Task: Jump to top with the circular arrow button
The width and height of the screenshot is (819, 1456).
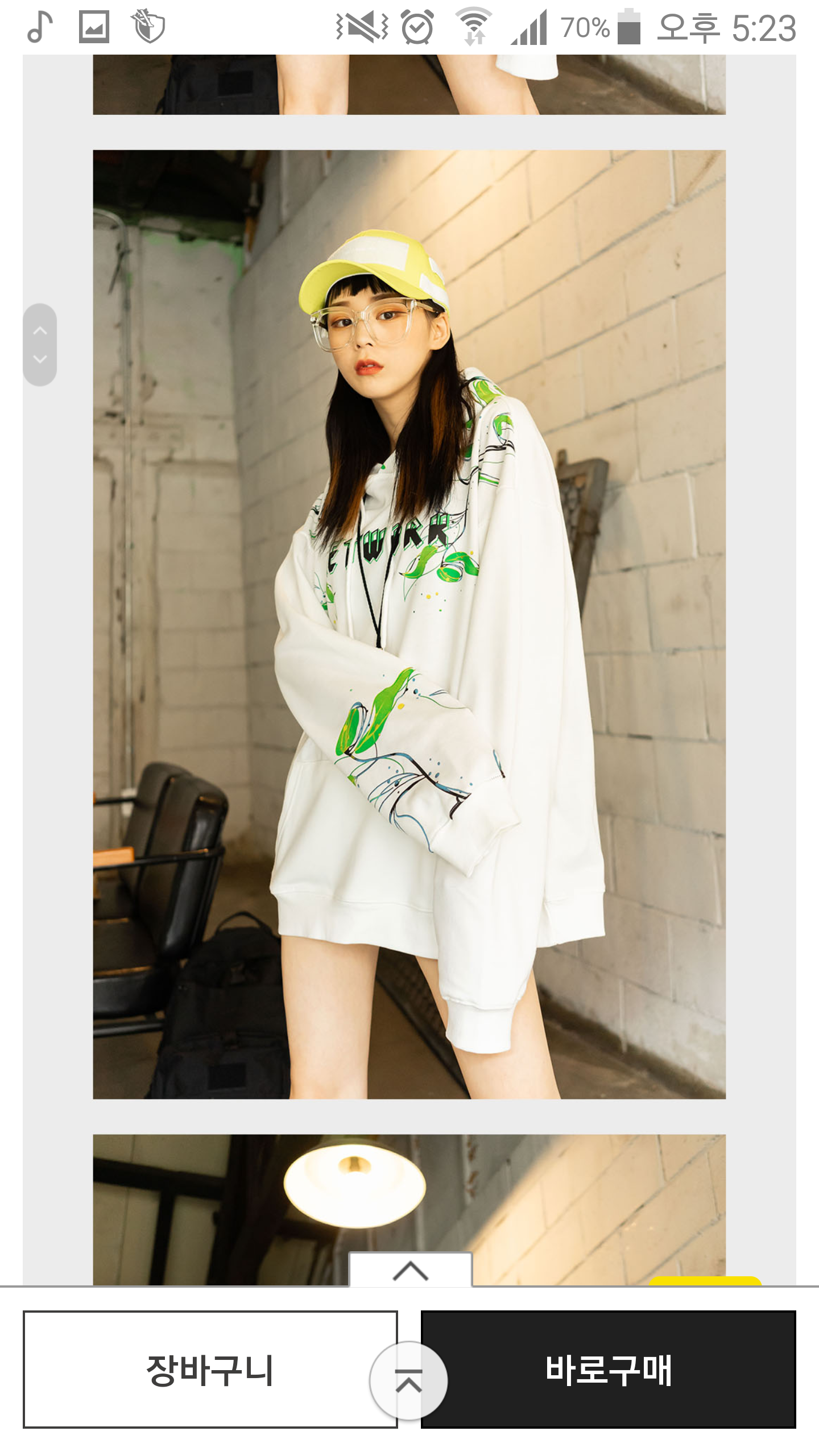Action: (x=408, y=1381)
